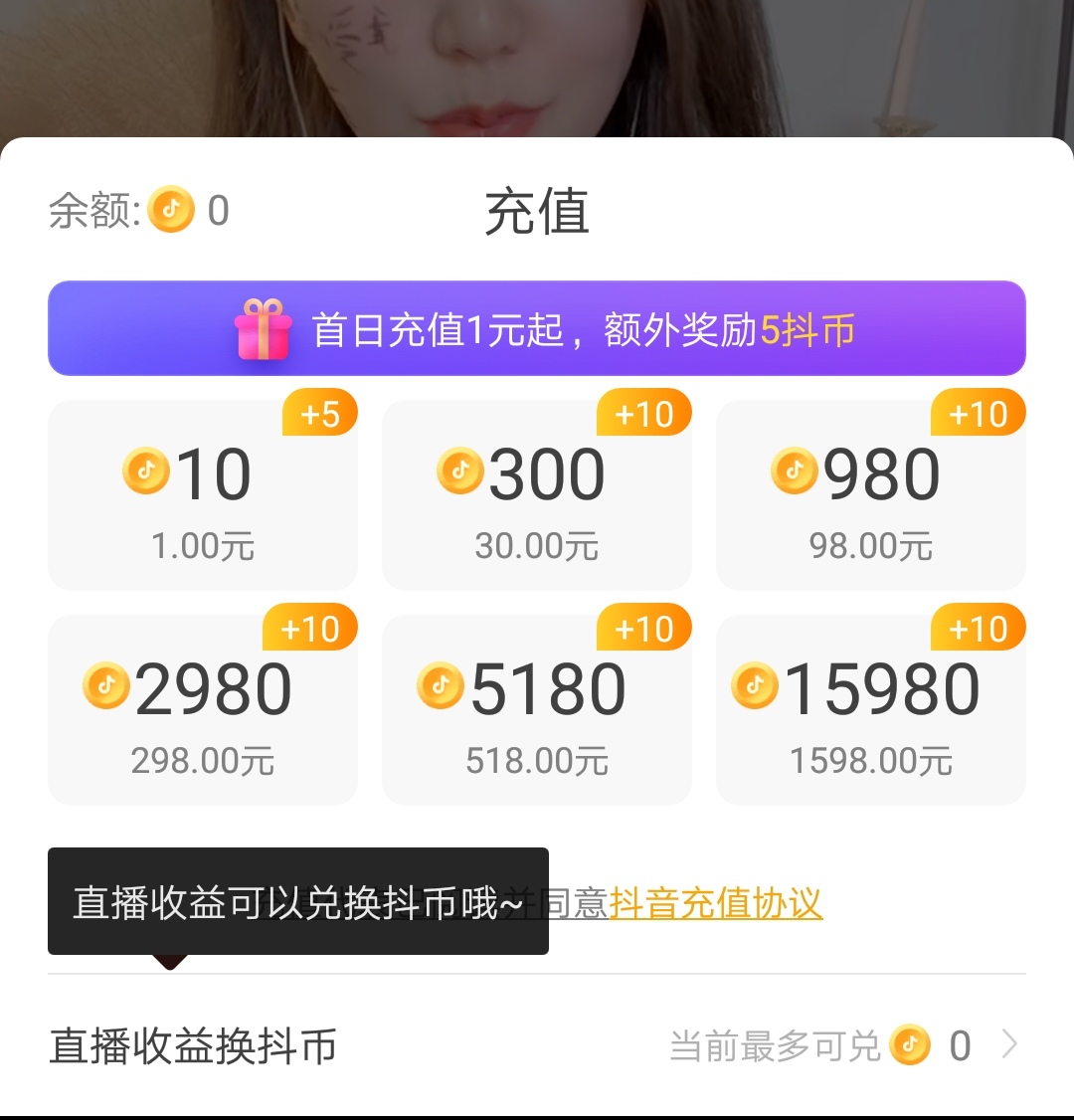Select the 15980-coin recharge package
1074x1120 pixels.
pyautogui.click(x=870, y=709)
